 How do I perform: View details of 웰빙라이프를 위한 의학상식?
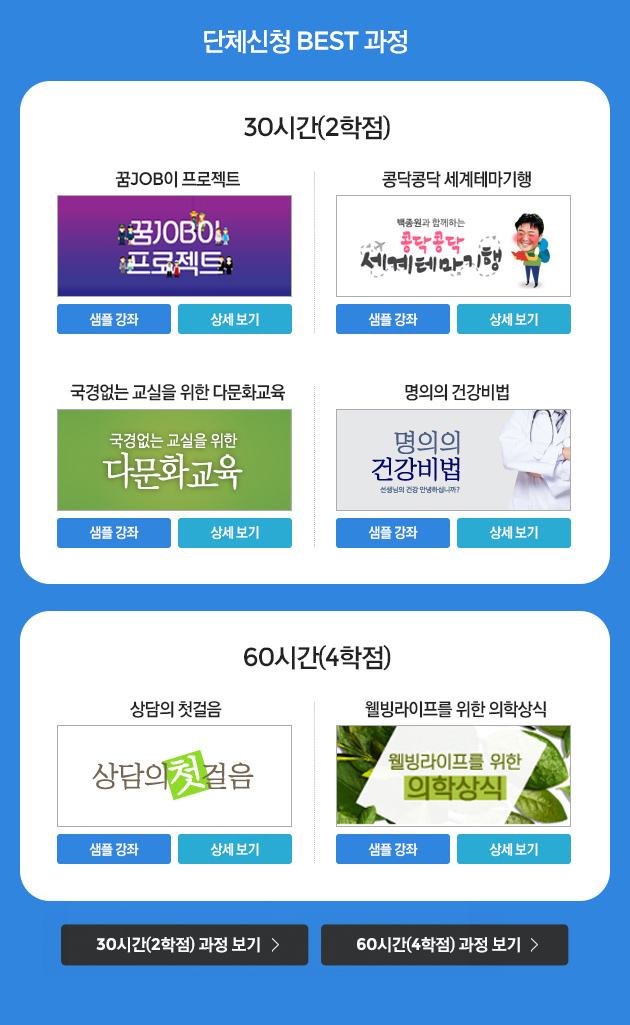(514, 849)
